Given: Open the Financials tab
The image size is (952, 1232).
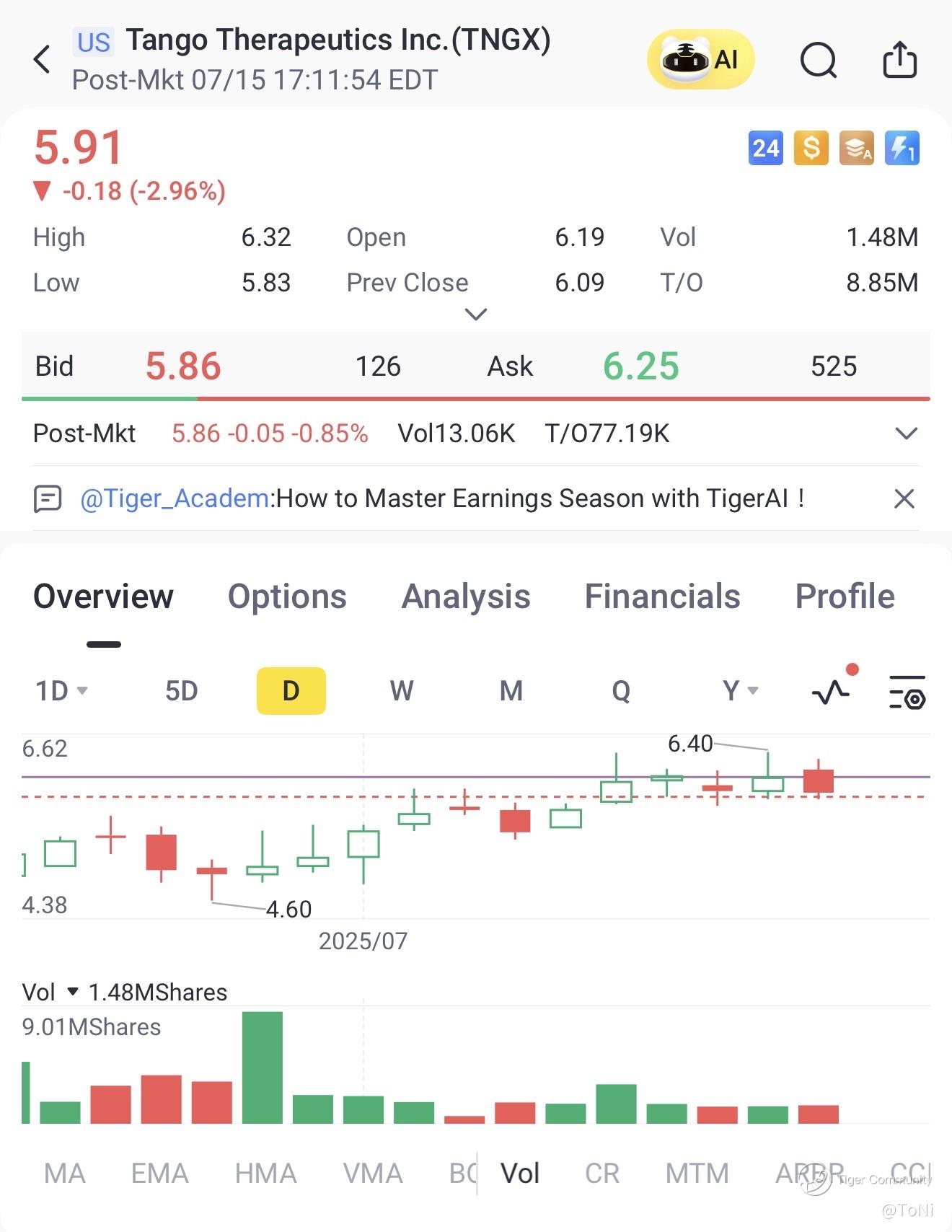Looking at the screenshot, I should (662, 597).
